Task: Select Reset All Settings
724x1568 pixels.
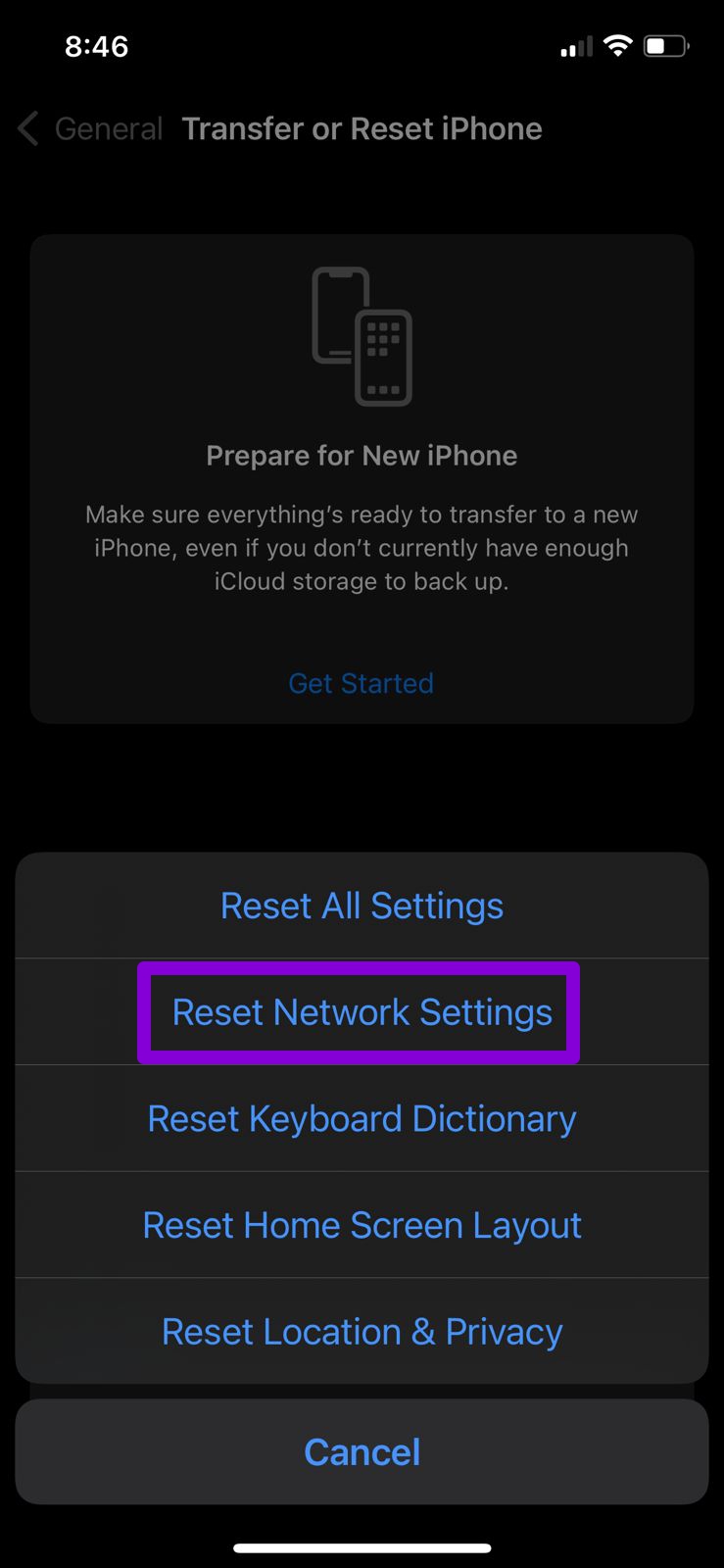Action: [x=362, y=906]
